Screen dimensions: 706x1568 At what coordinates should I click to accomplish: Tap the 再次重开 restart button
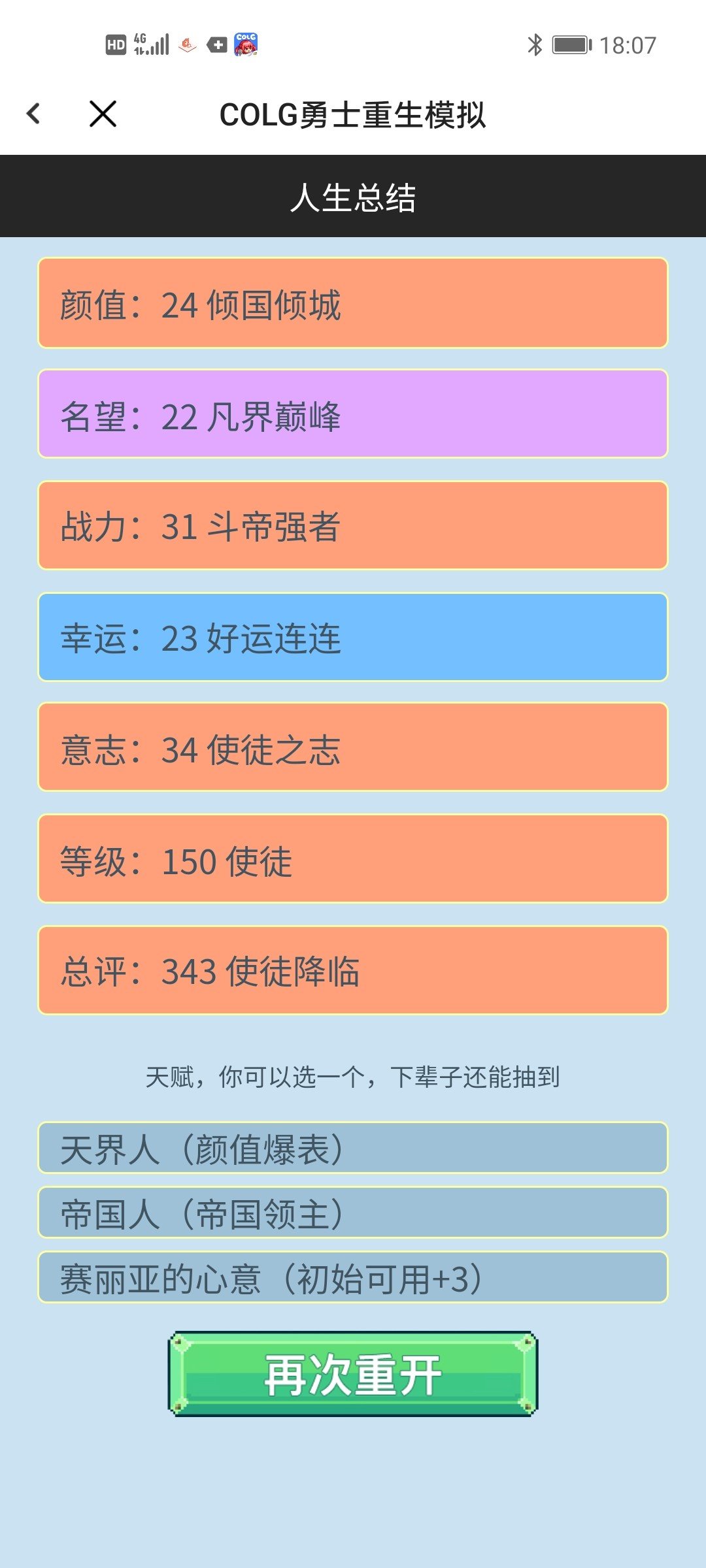click(x=353, y=1374)
